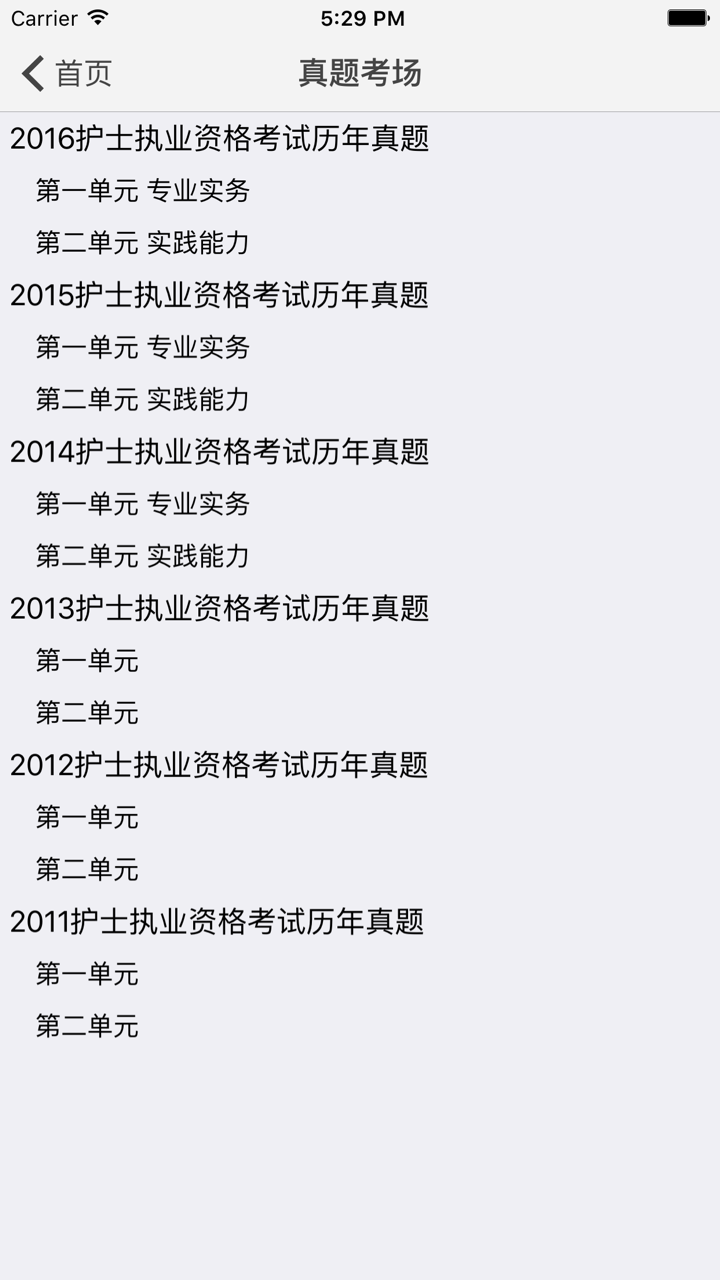Open 第二单元 实践能力 under 2016 exam

point(144,243)
